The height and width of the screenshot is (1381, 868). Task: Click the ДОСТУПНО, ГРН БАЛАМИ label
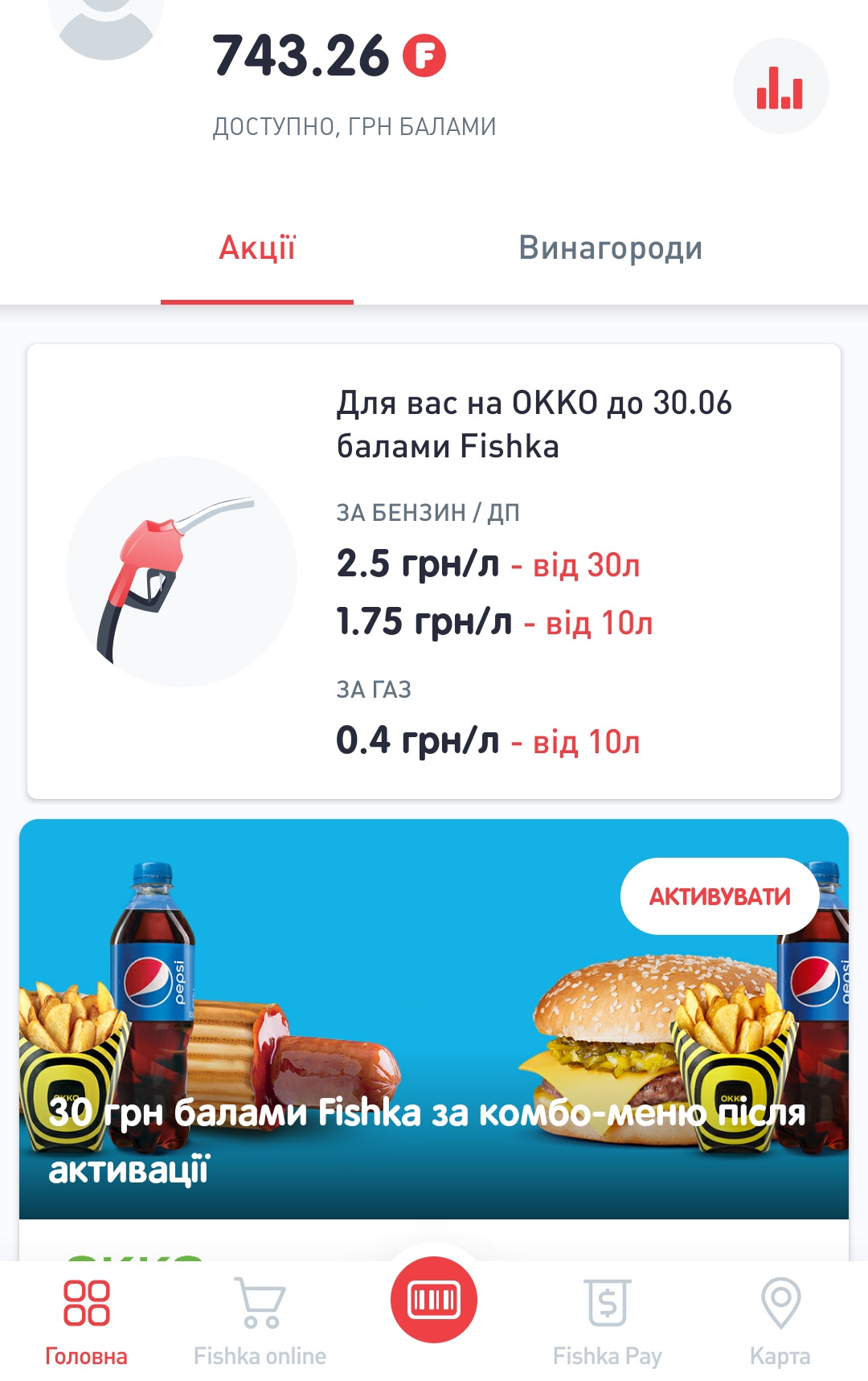[x=354, y=125]
